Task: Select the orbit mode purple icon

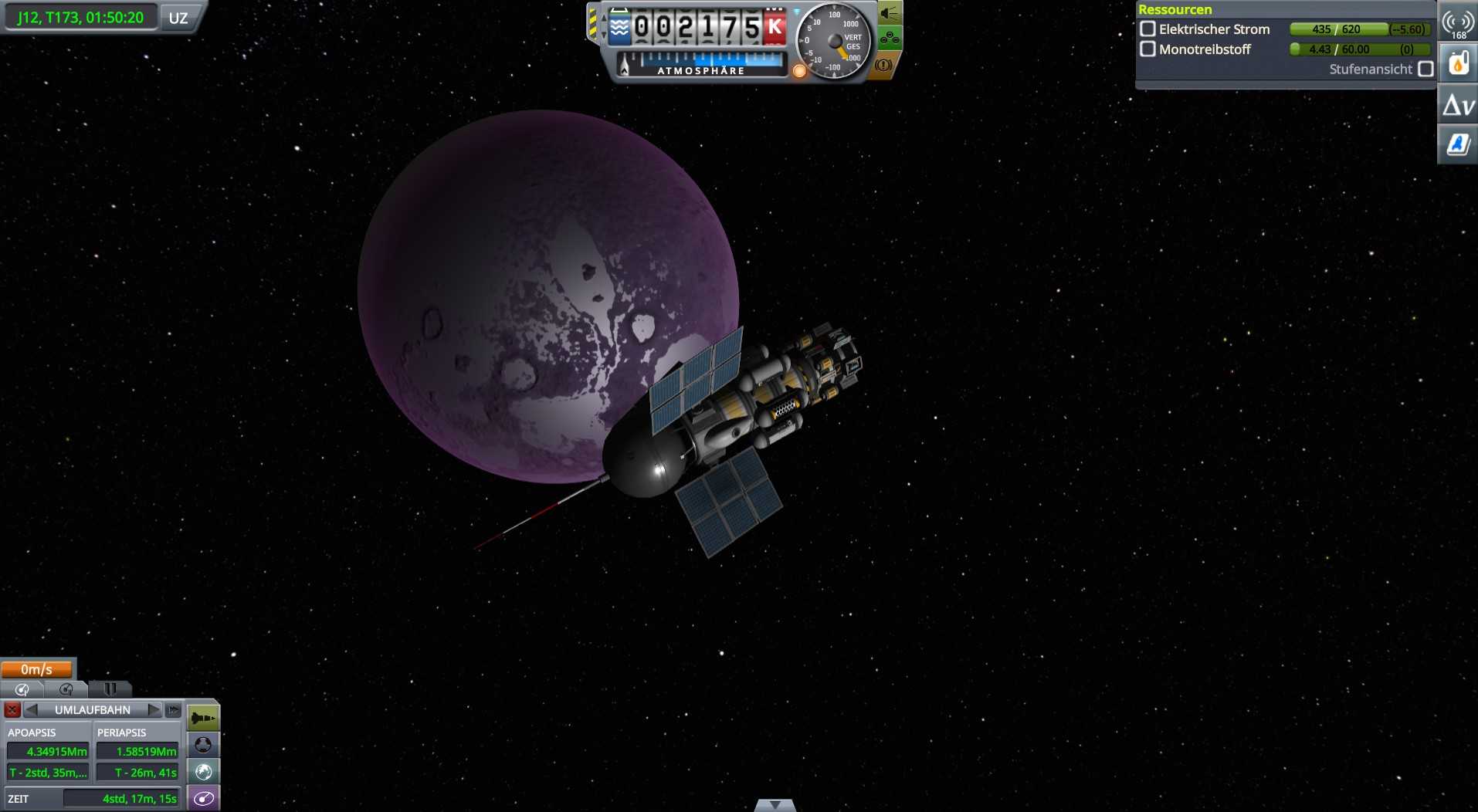Action: [x=203, y=799]
